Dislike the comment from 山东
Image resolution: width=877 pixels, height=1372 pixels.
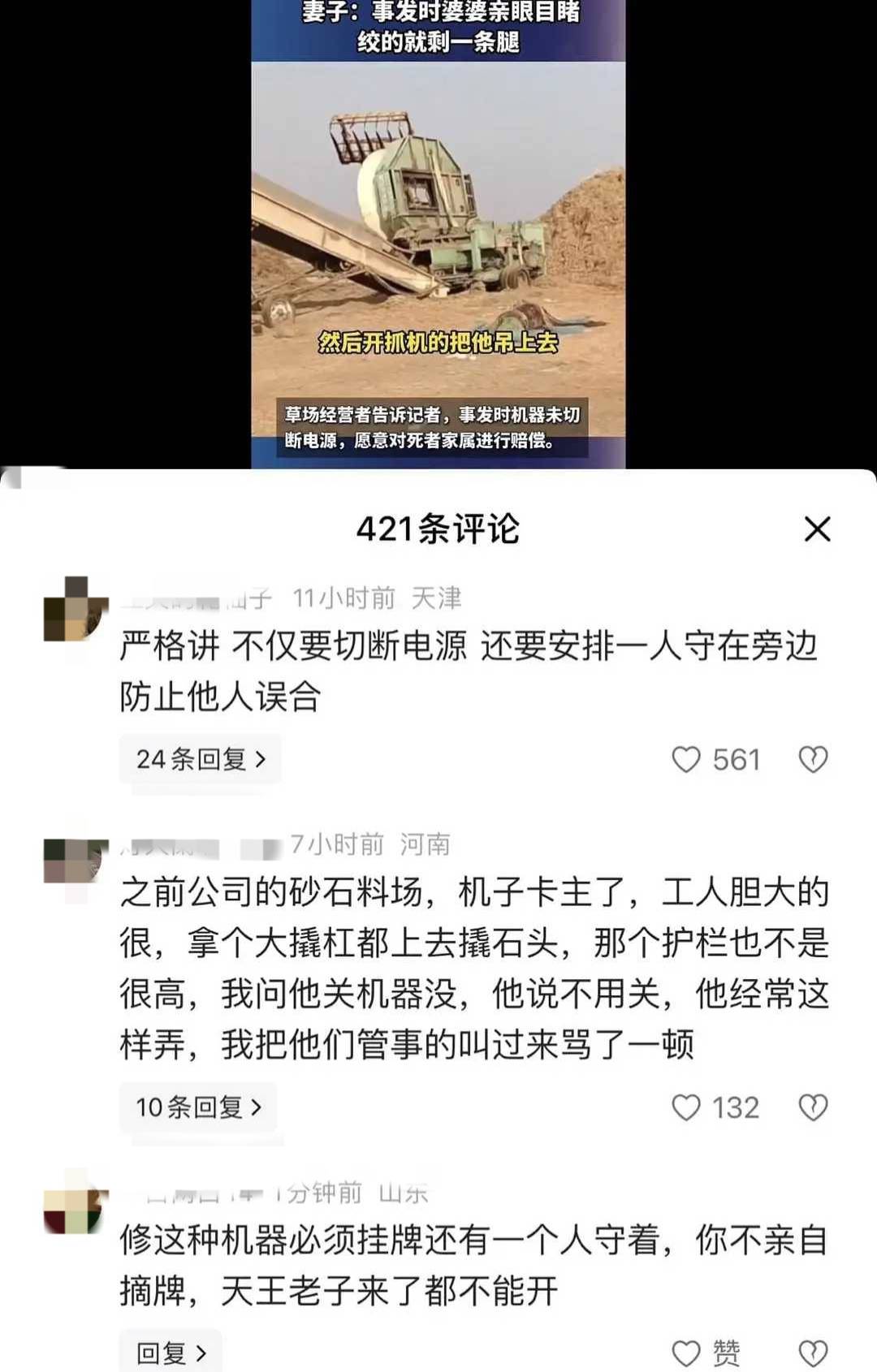813,1353
